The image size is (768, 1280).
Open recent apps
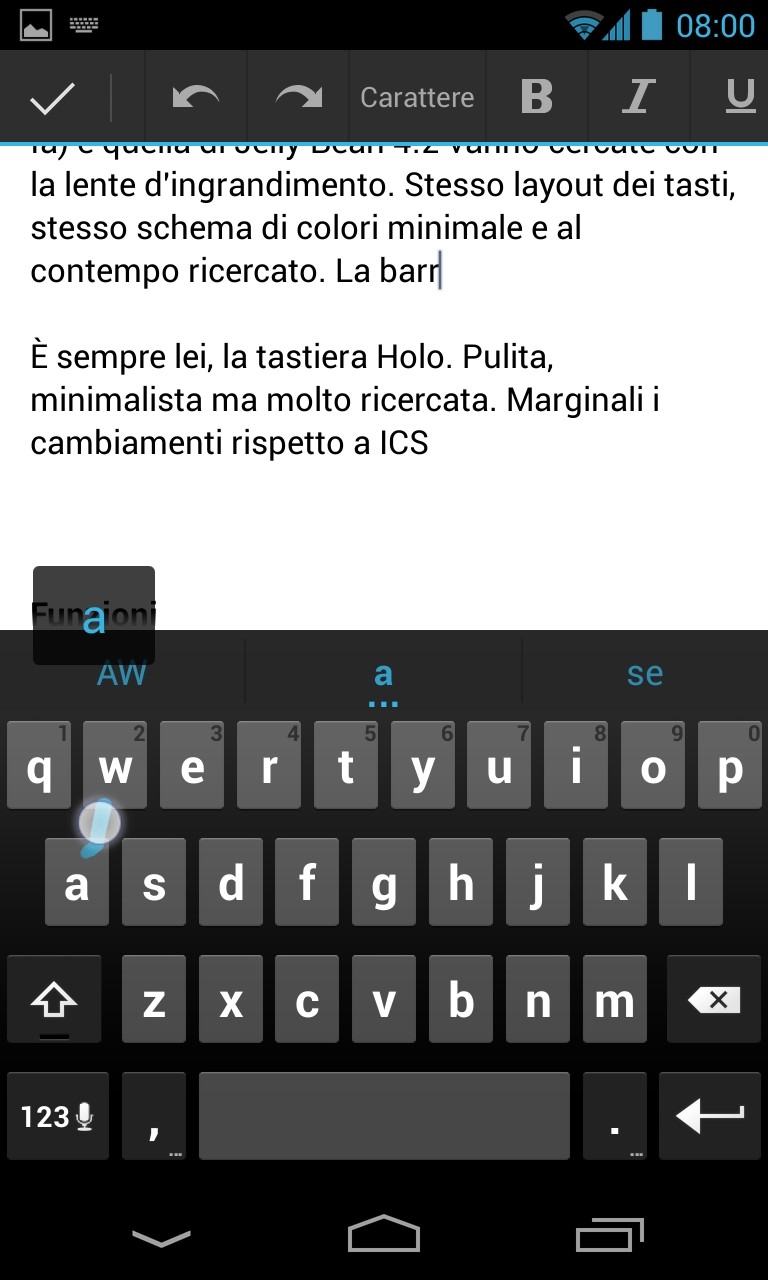click(x=611, y=1236)
